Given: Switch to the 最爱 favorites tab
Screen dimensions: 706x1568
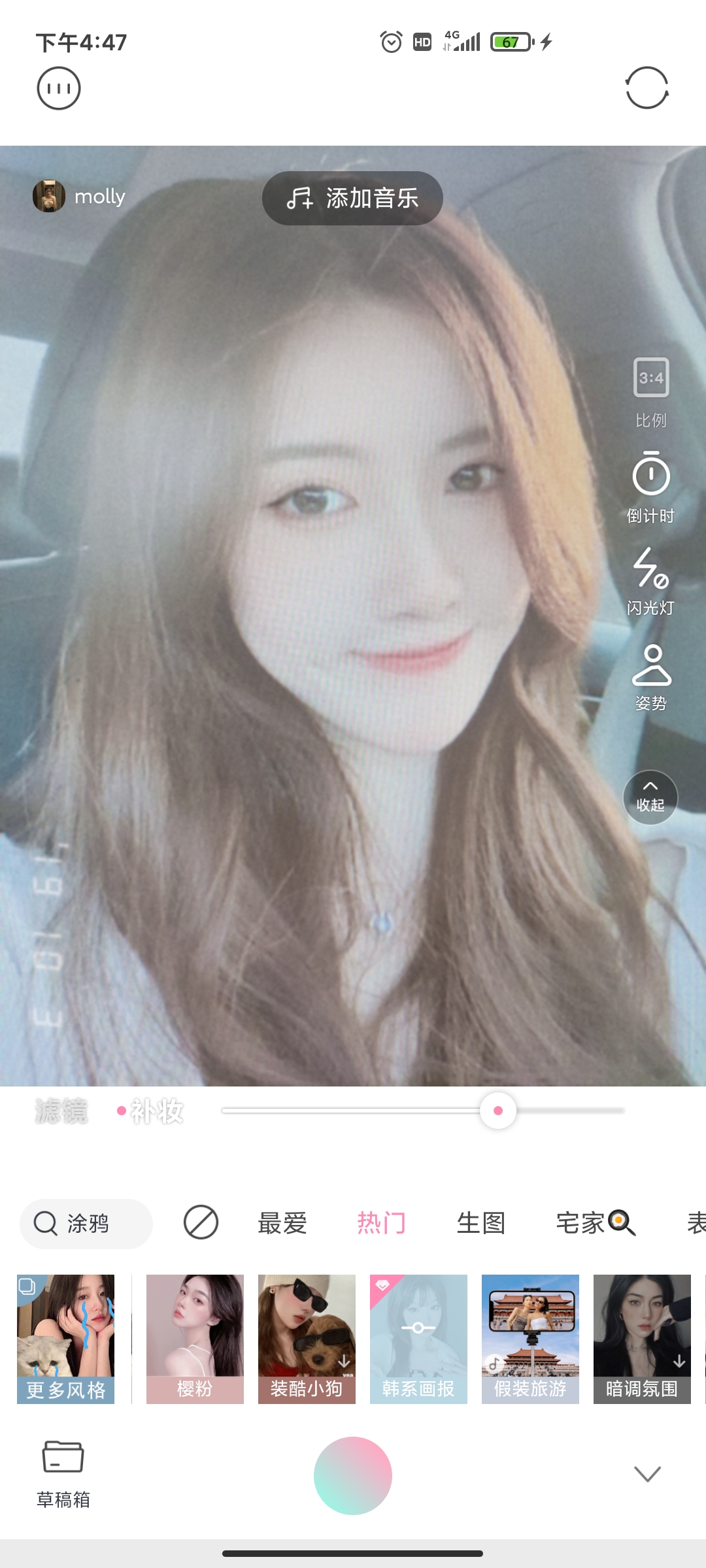Looking at the screenshot, I should coord(282,1223).
